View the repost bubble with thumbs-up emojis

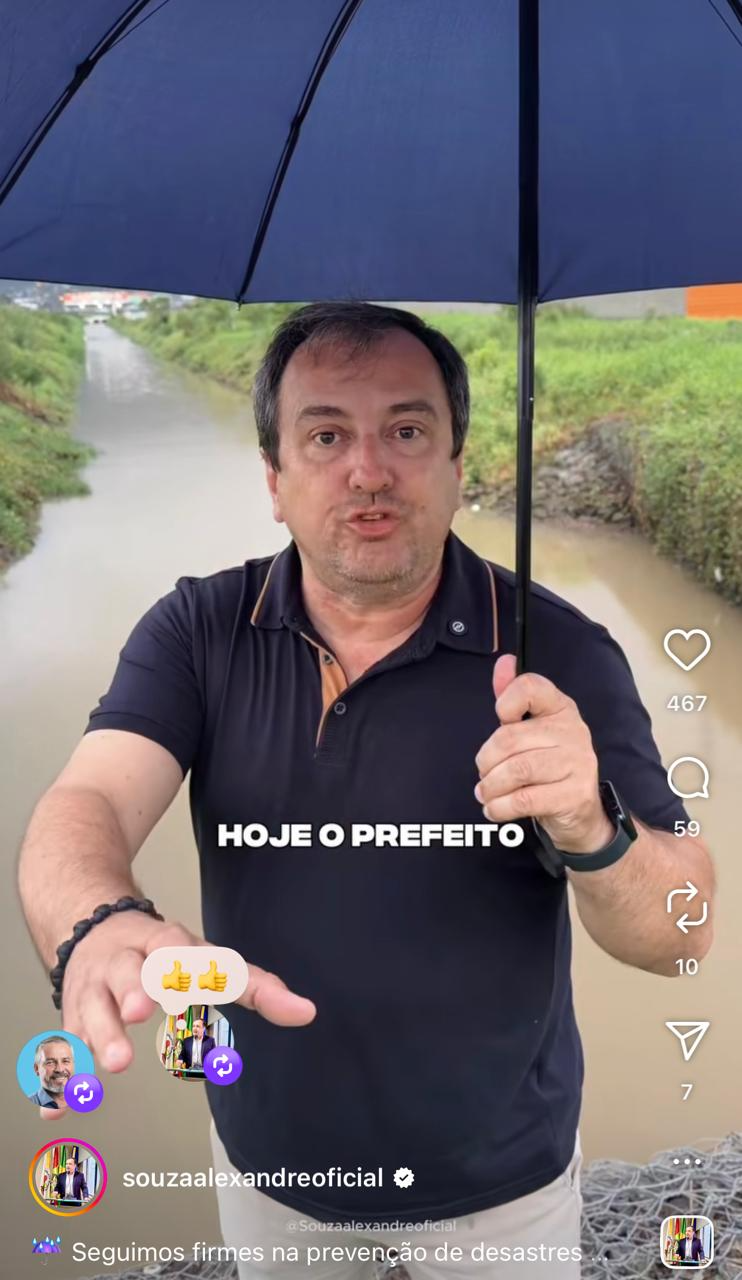tap(195, 1040)
